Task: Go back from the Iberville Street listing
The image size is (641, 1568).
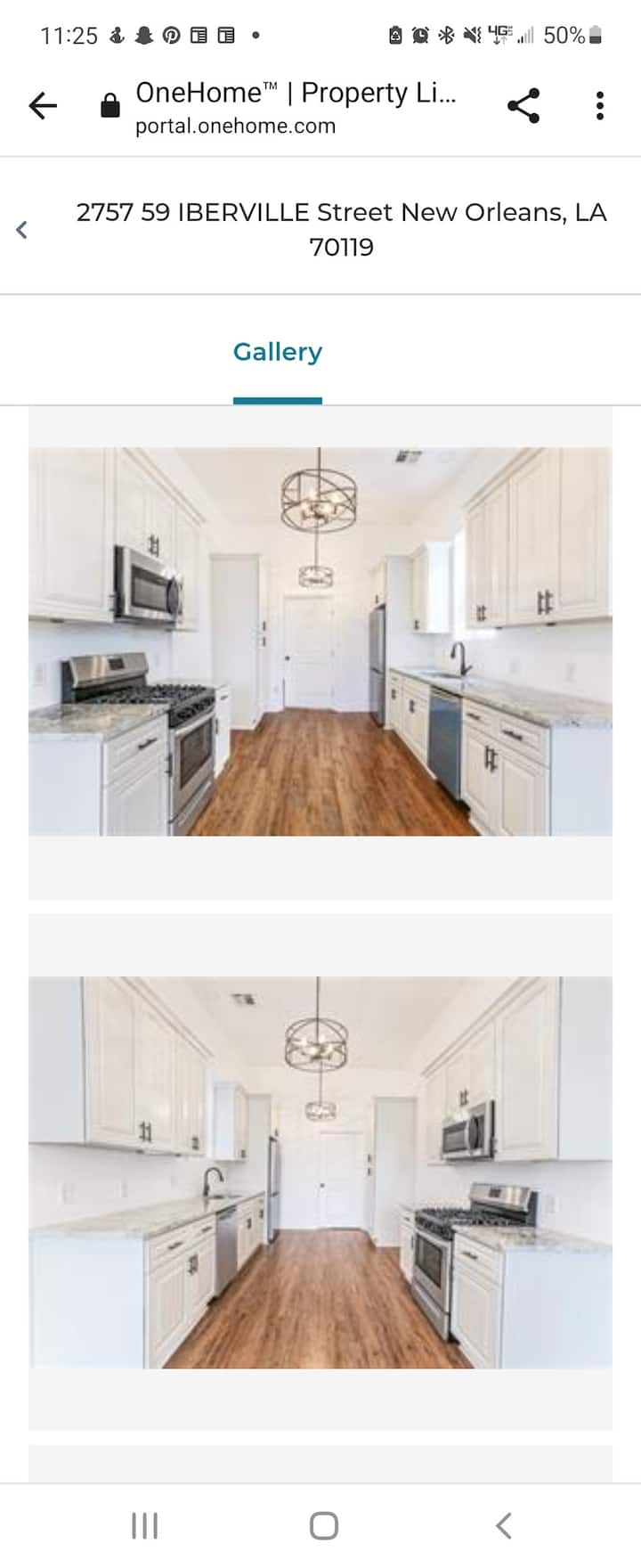Action: [22, 230]
